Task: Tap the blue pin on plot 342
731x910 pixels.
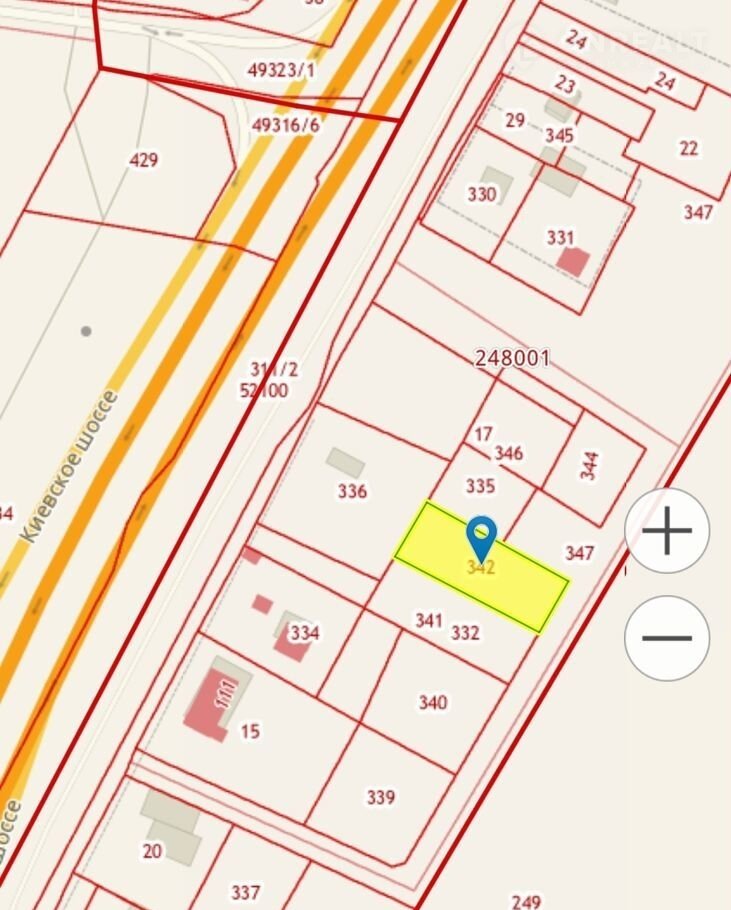Action: (482, 537)
